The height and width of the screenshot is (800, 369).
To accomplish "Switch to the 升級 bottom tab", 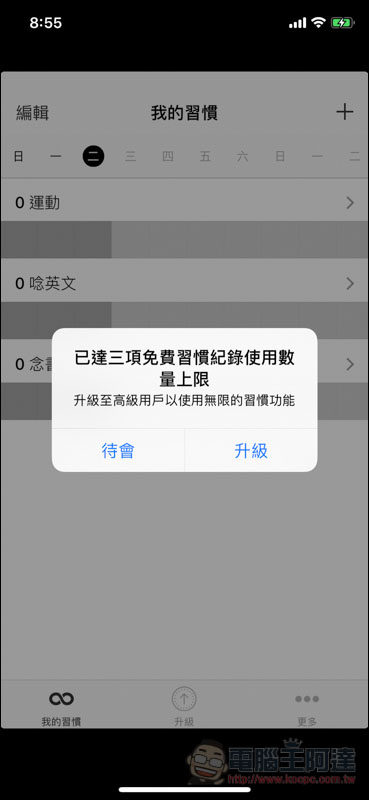I will pos(184,707).
